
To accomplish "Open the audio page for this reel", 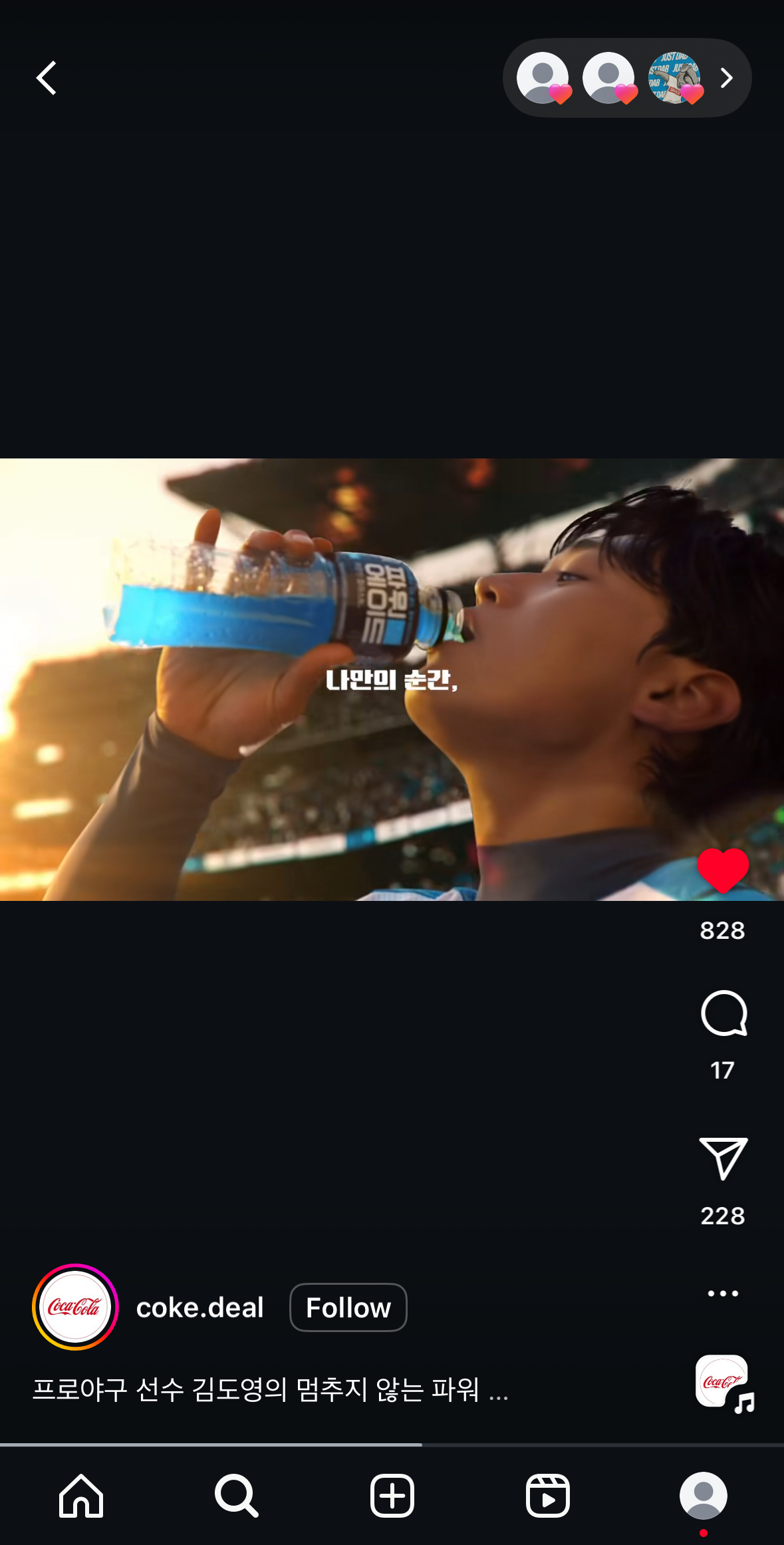I will (723, 1383).
